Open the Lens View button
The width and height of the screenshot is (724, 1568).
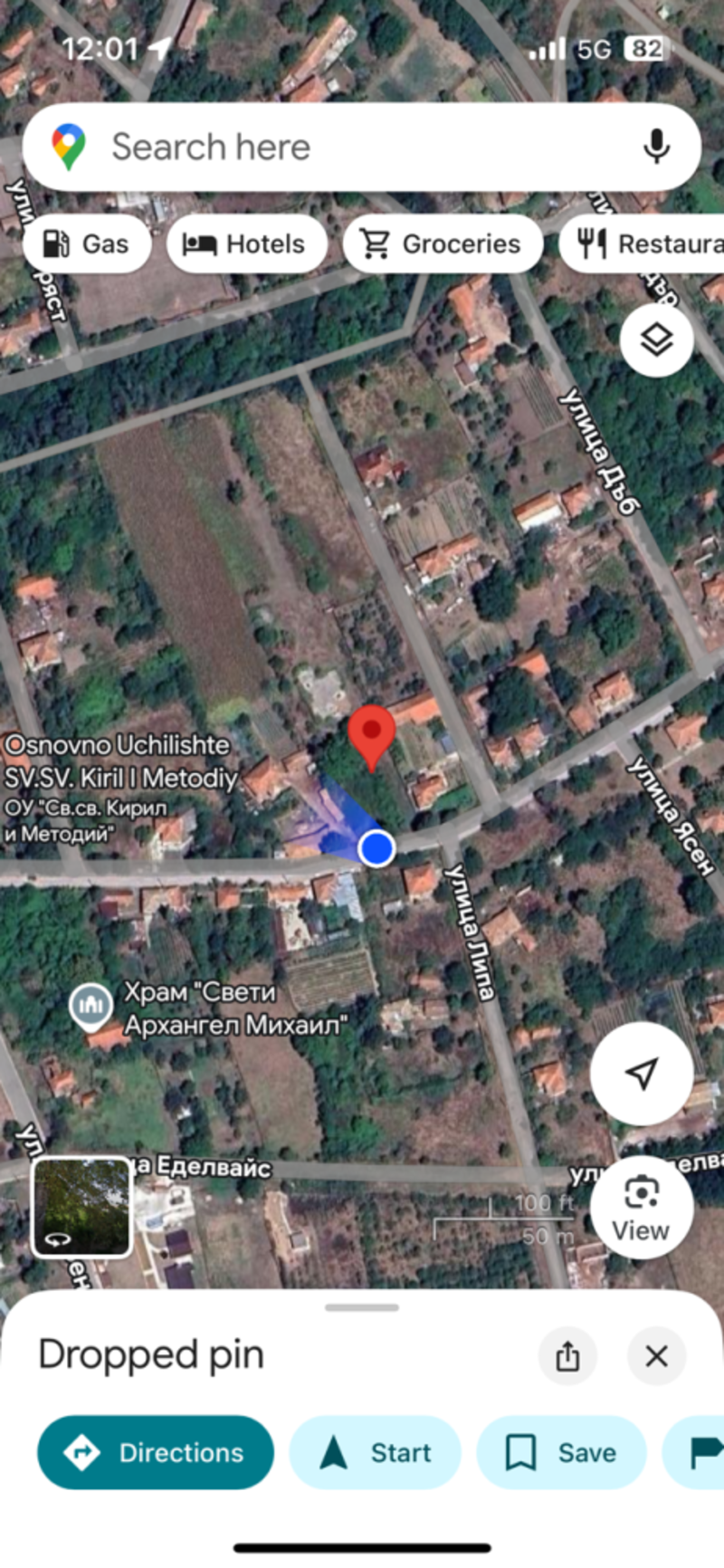642,1208
